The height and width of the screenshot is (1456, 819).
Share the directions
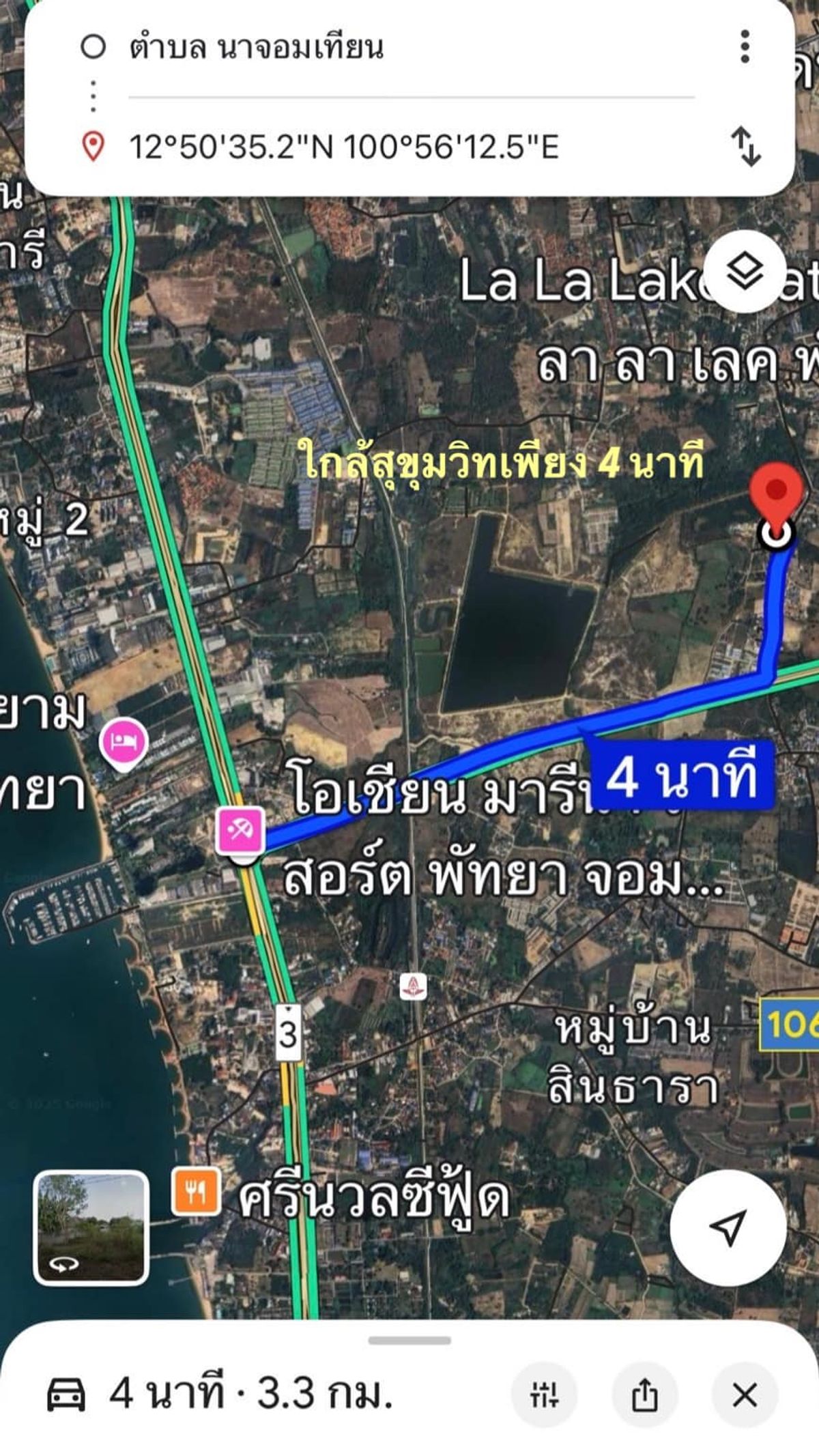click(644, 1394)
